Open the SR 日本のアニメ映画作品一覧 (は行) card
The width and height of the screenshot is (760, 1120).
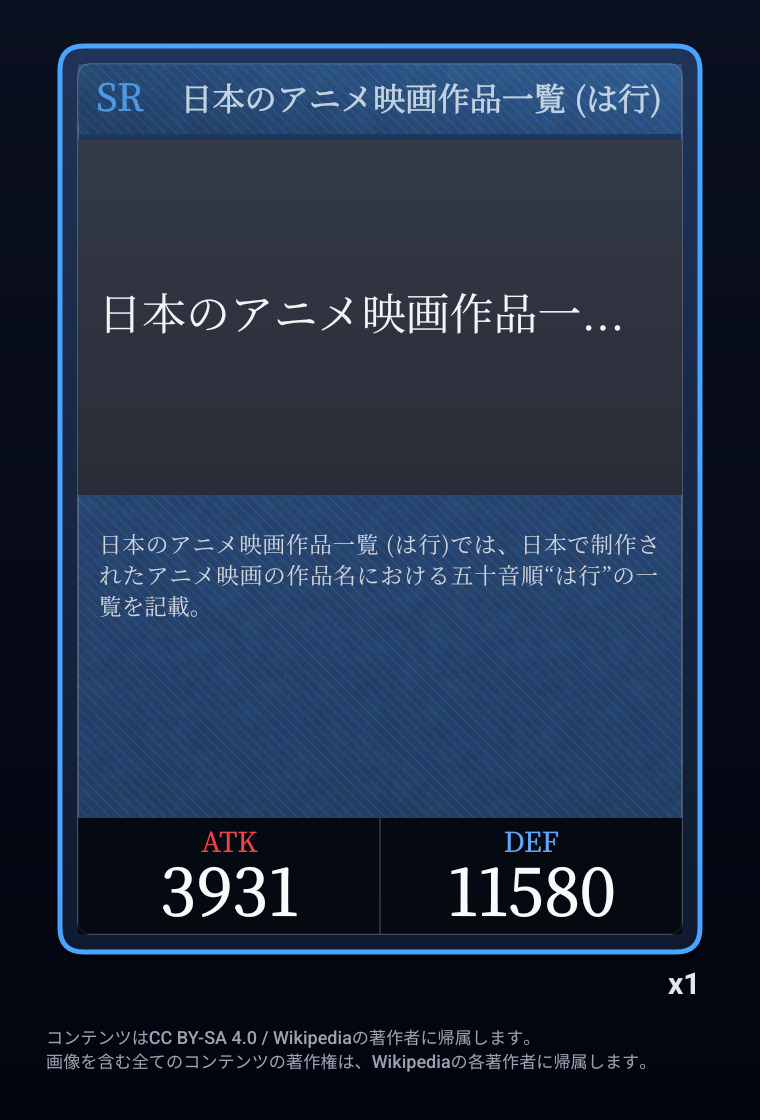coord(379,499)
